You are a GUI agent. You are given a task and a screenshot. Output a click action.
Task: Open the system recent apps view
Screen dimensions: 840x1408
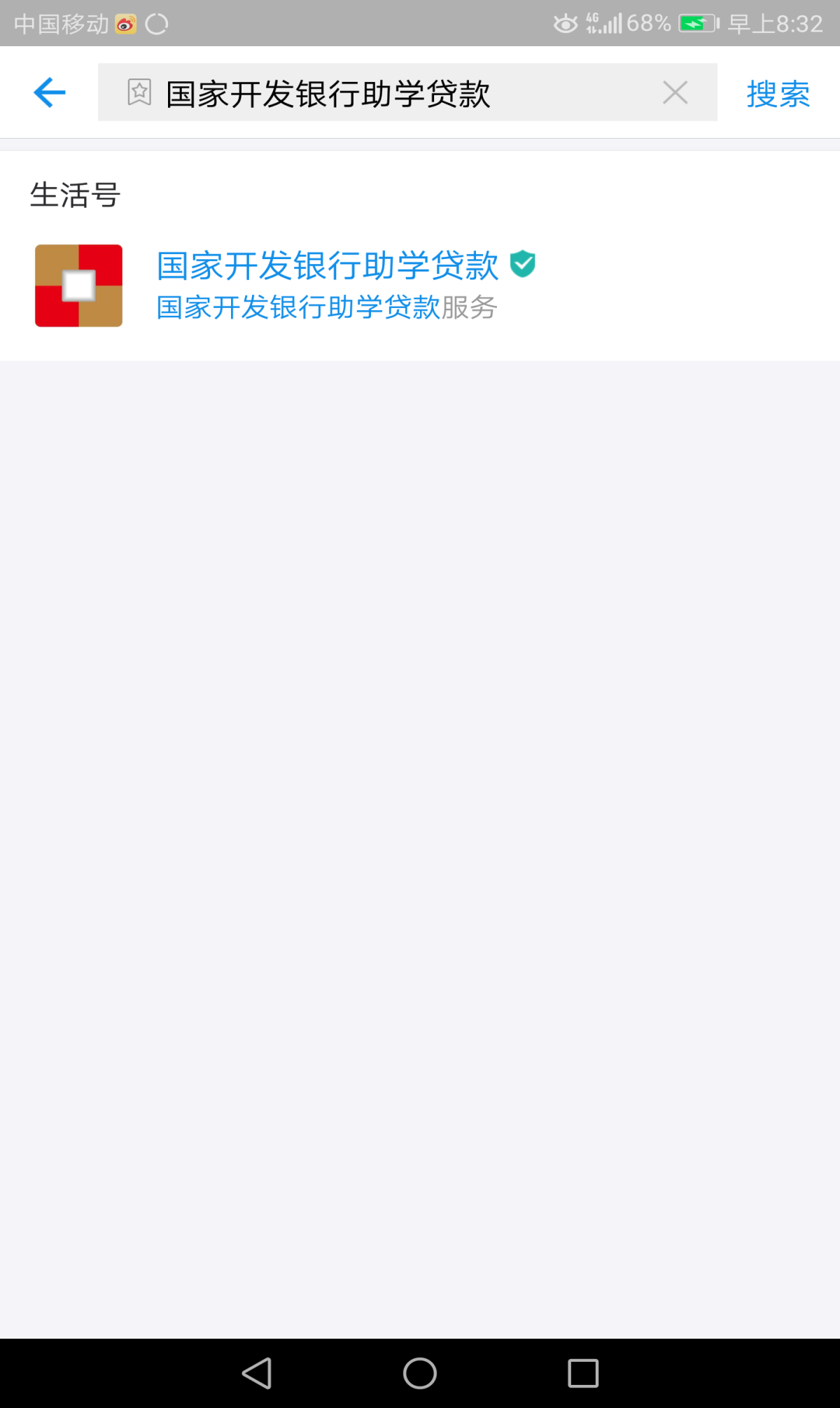582,1373
